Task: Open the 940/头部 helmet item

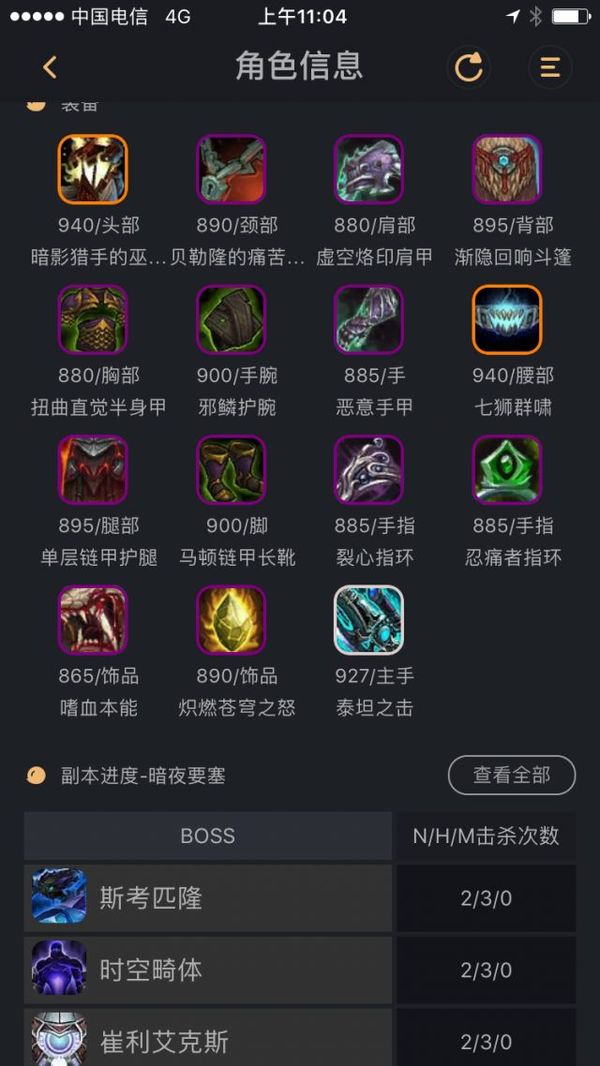Action: coord(93,170)
